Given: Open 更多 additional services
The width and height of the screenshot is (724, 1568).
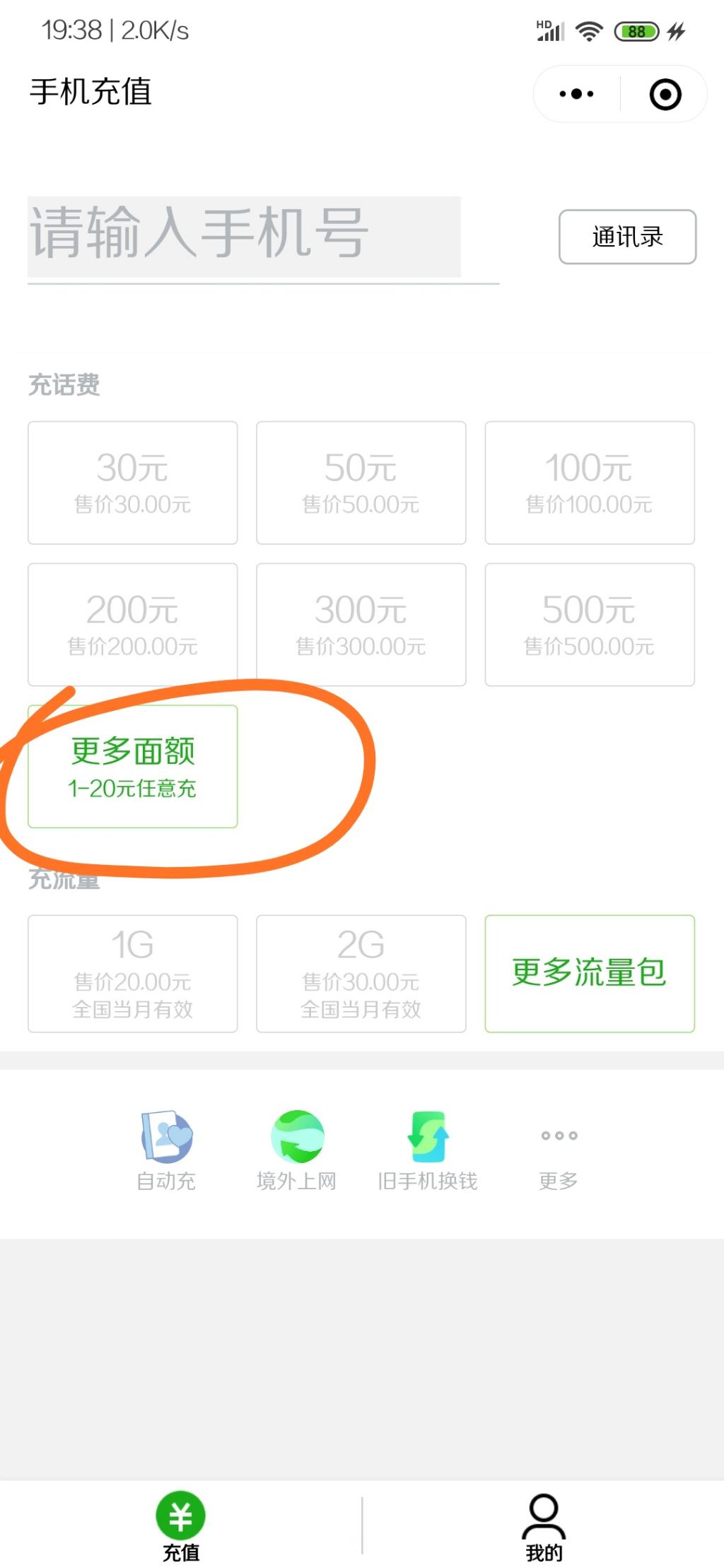Looking at the screenshot, I should click(x=559, y=1153).
